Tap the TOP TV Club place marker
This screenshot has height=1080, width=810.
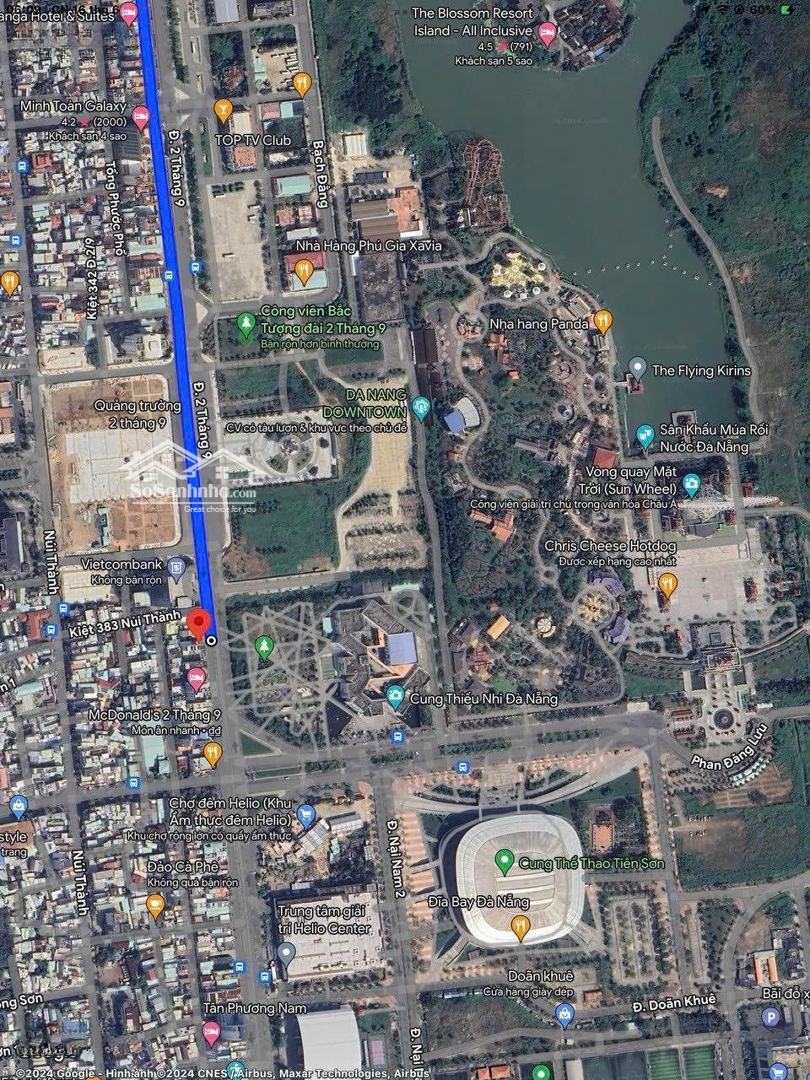[x=224, y=110]
